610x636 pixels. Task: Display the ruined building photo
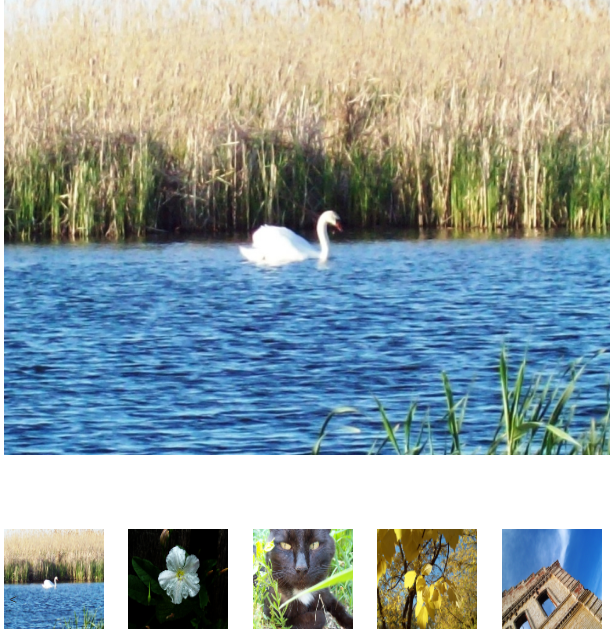point(551,579)
